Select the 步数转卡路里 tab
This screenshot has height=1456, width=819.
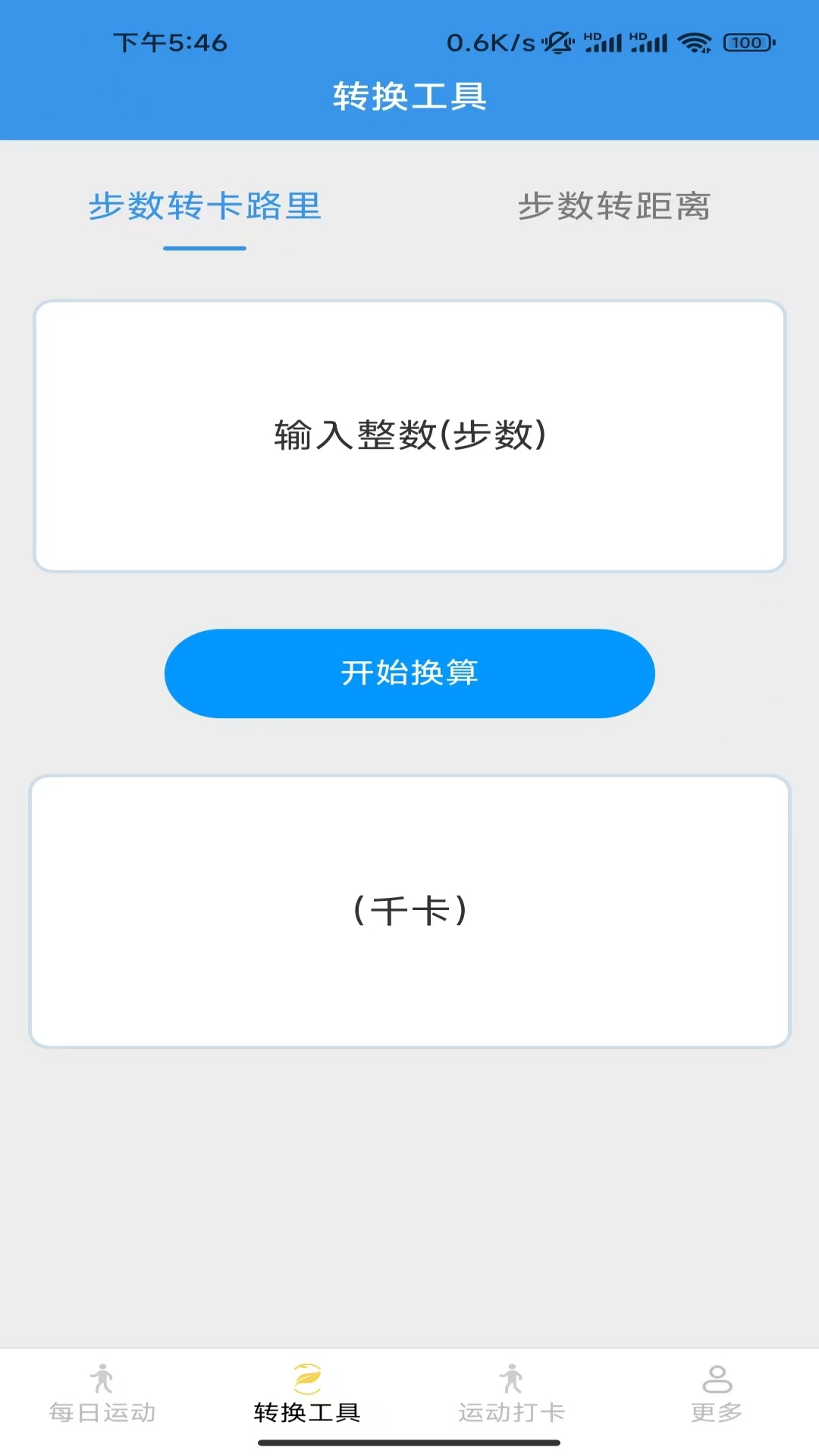pos(205,206)
